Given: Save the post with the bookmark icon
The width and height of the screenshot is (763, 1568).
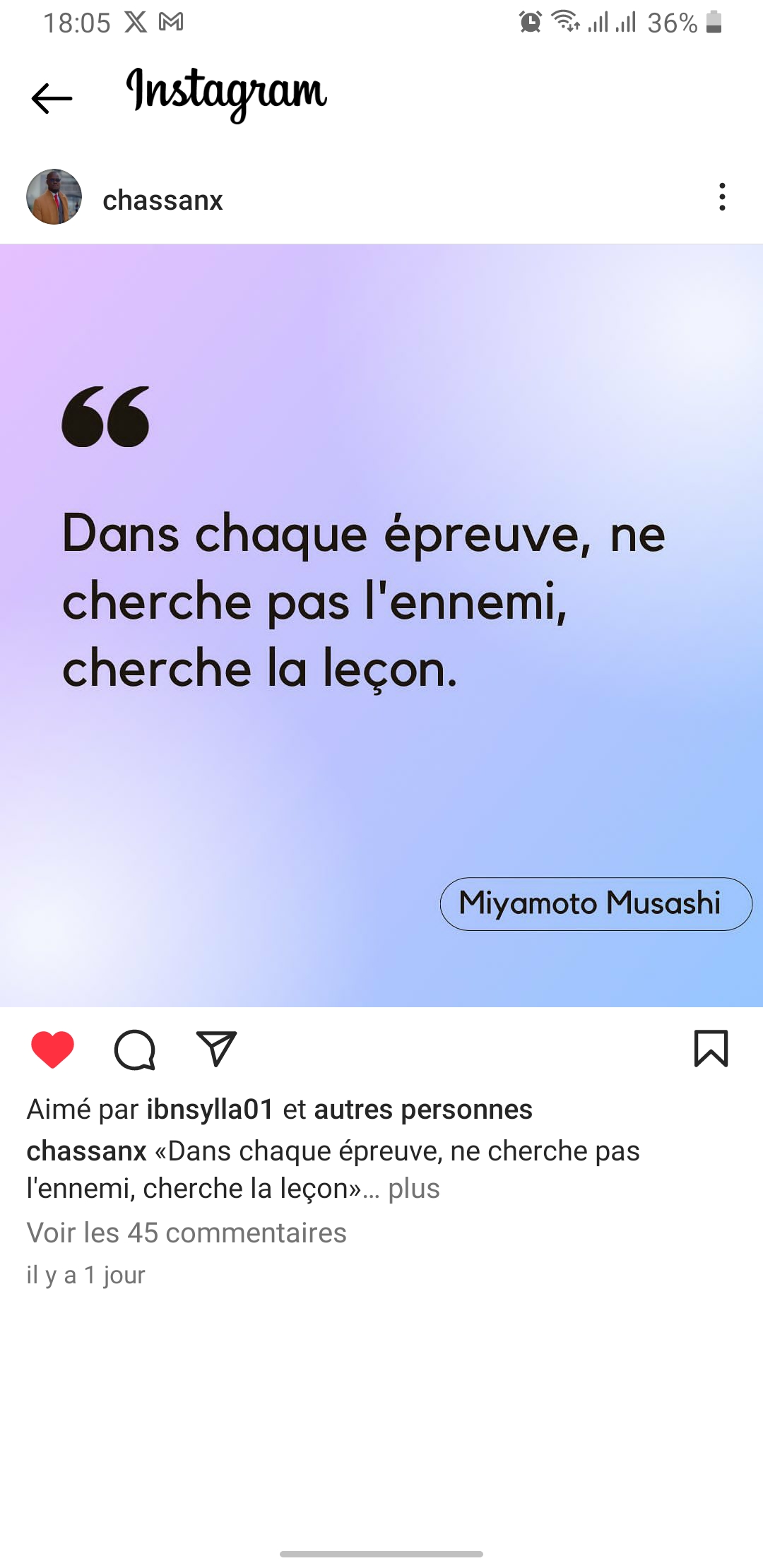Looking at the screenshot, I should tap(711, 1049).
